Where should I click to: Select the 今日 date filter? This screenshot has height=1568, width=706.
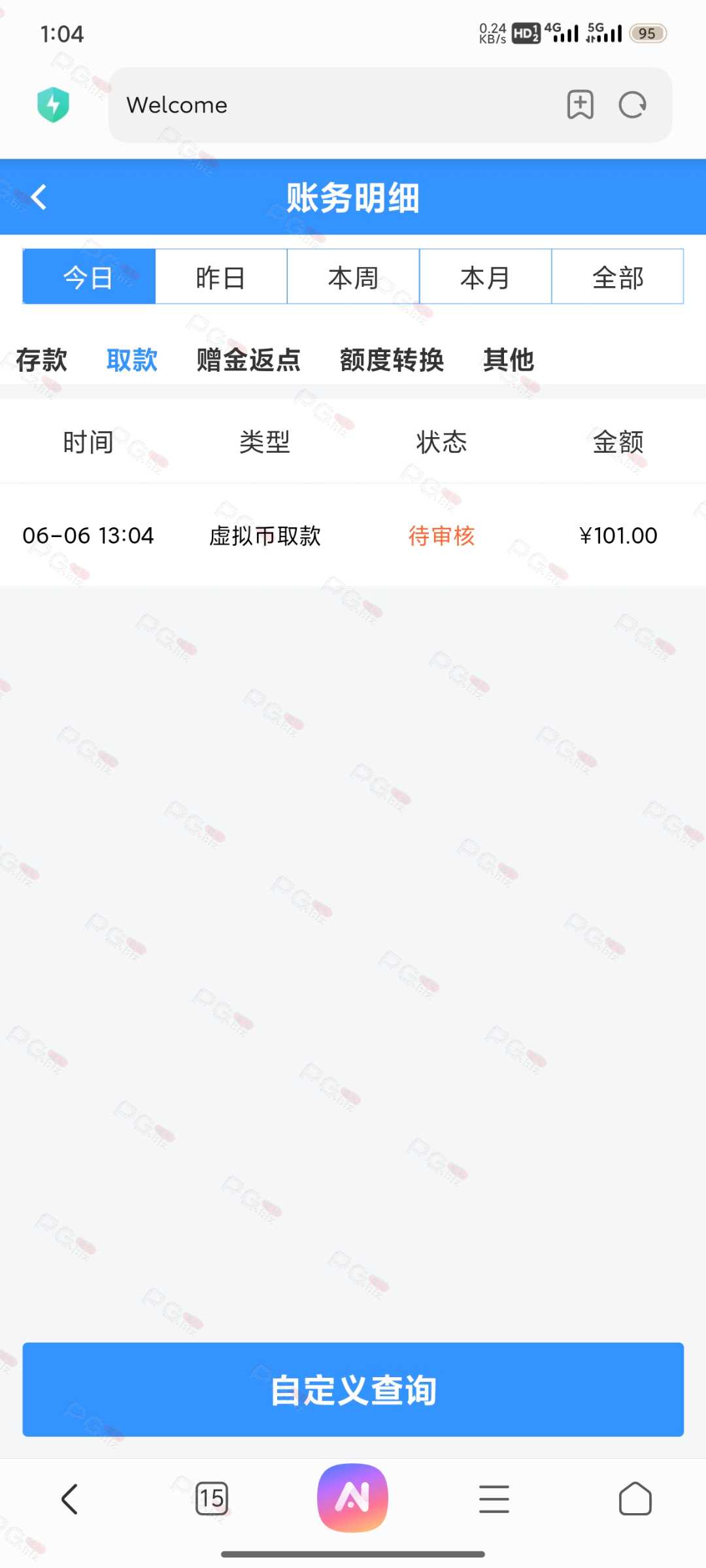[89, 276]
